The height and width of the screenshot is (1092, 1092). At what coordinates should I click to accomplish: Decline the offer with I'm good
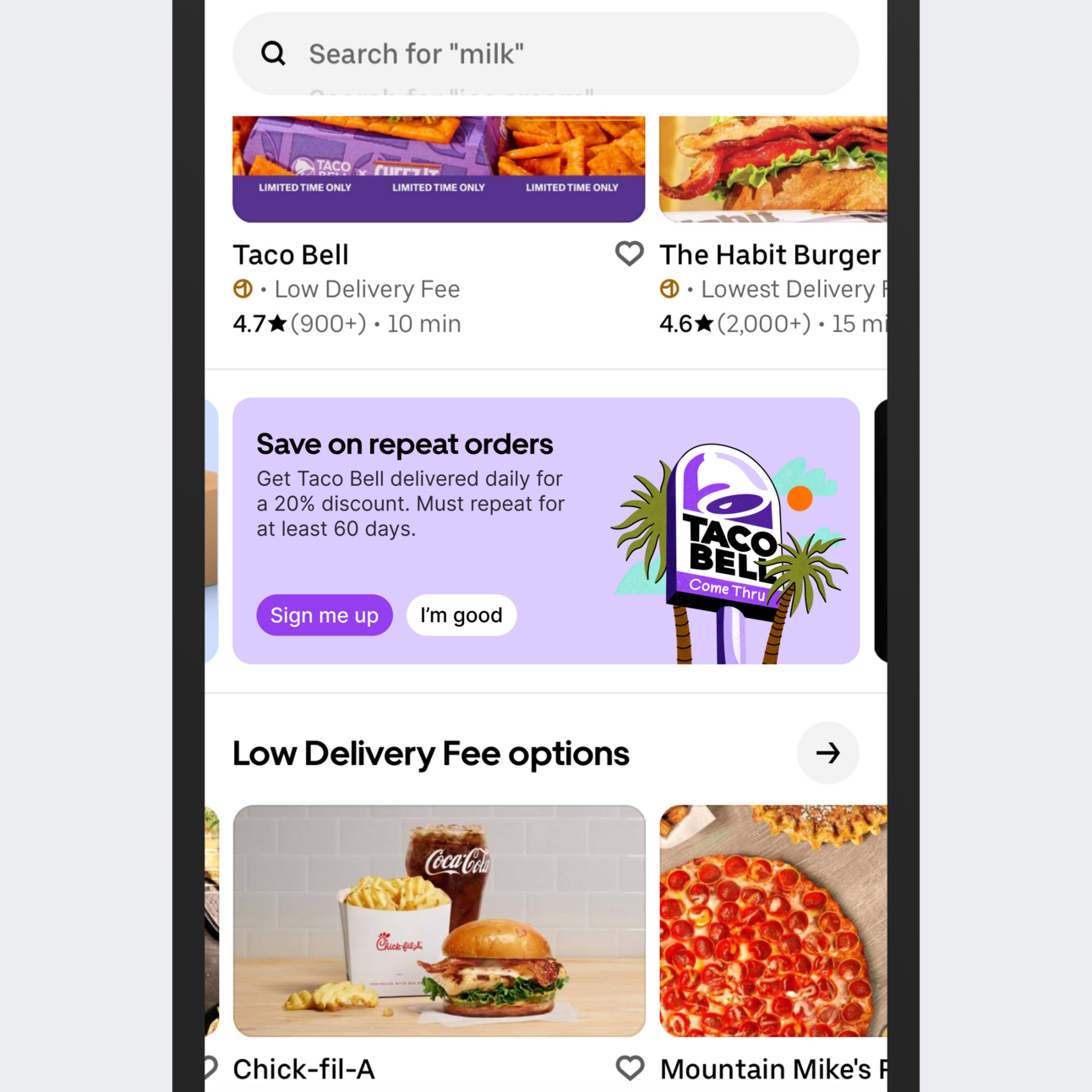click(461, 615)
